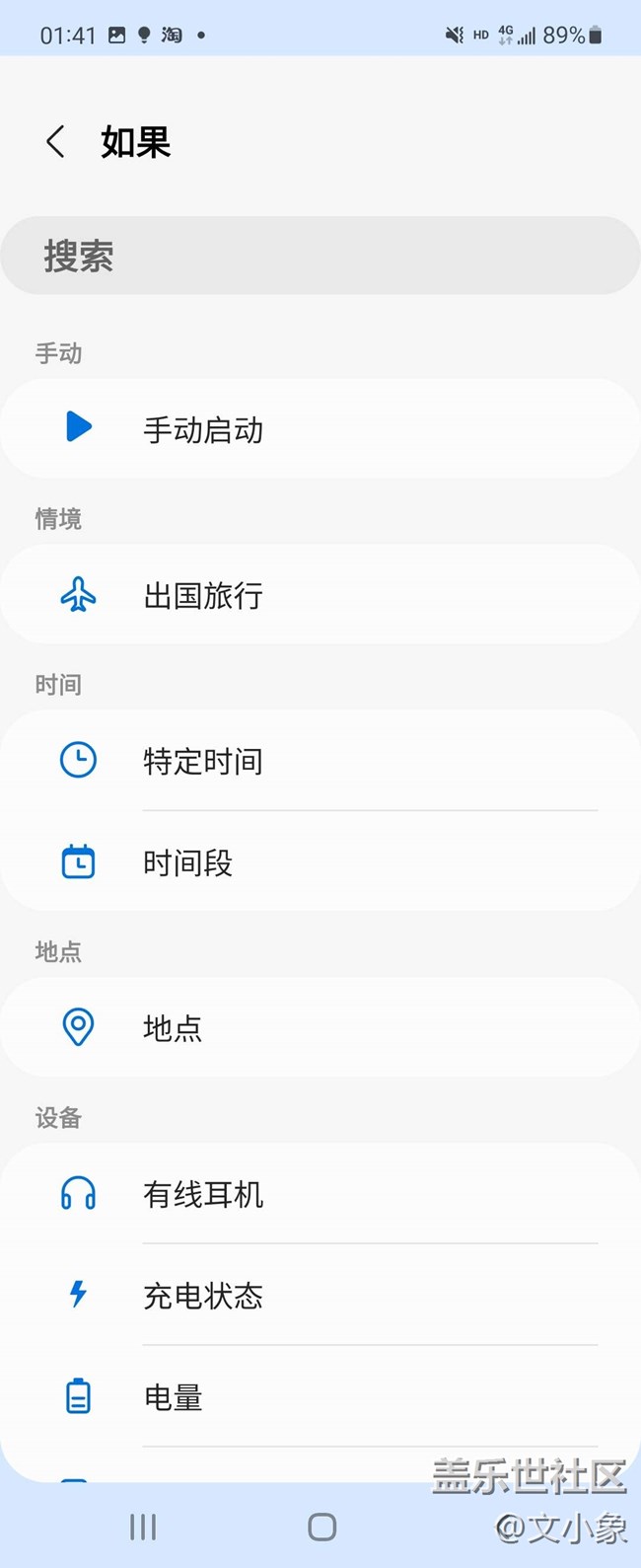Open the 地点 location condition
The image size is (641, 1568).
click(320, 1028)
